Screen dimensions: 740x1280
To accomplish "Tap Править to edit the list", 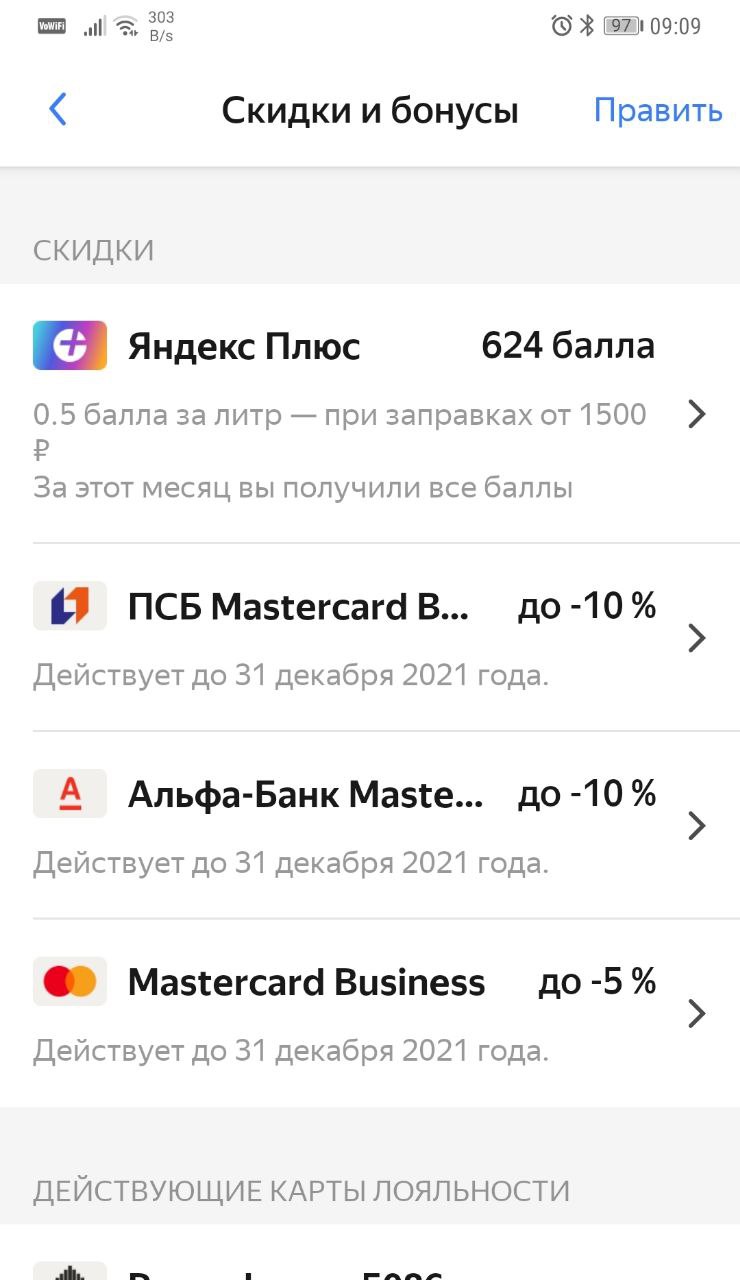I will [x=658, y=110].
